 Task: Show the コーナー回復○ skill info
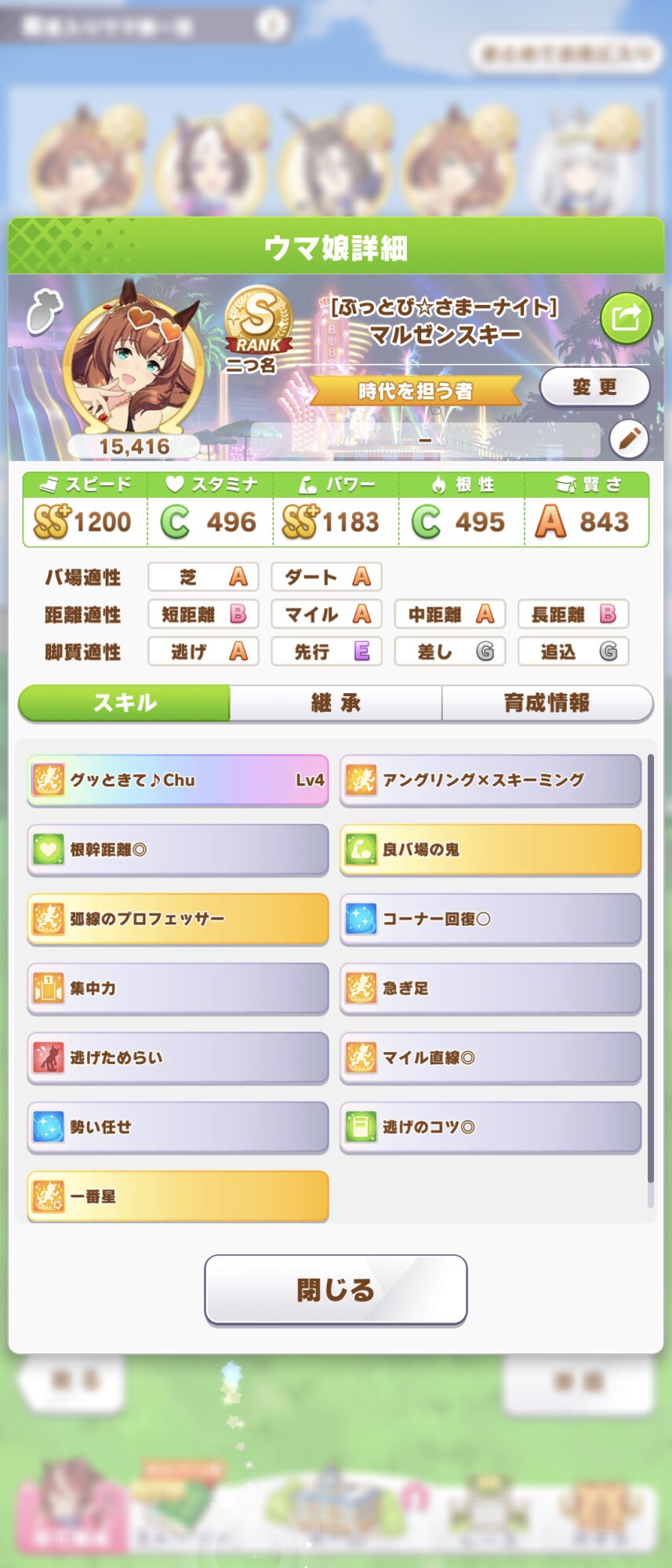(x=490, y=919)
